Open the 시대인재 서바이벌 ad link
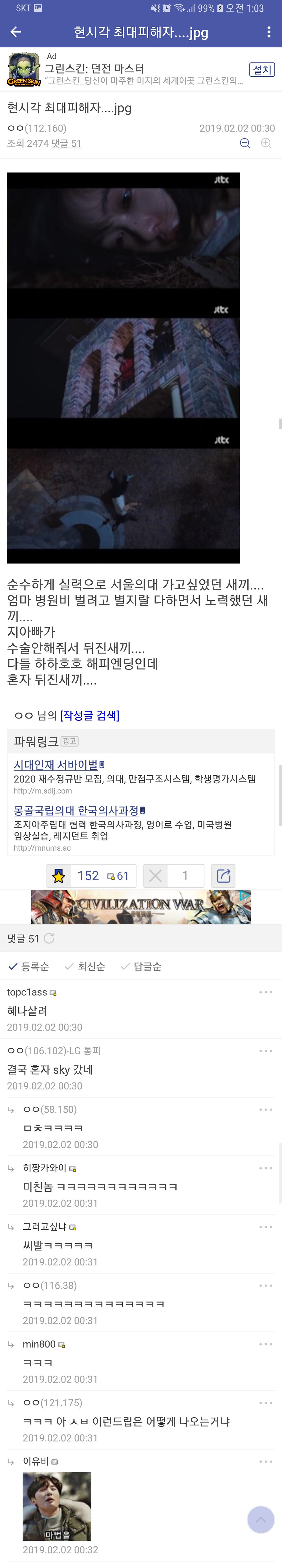This screenshot has height=1568, width=282. [56, 764]
